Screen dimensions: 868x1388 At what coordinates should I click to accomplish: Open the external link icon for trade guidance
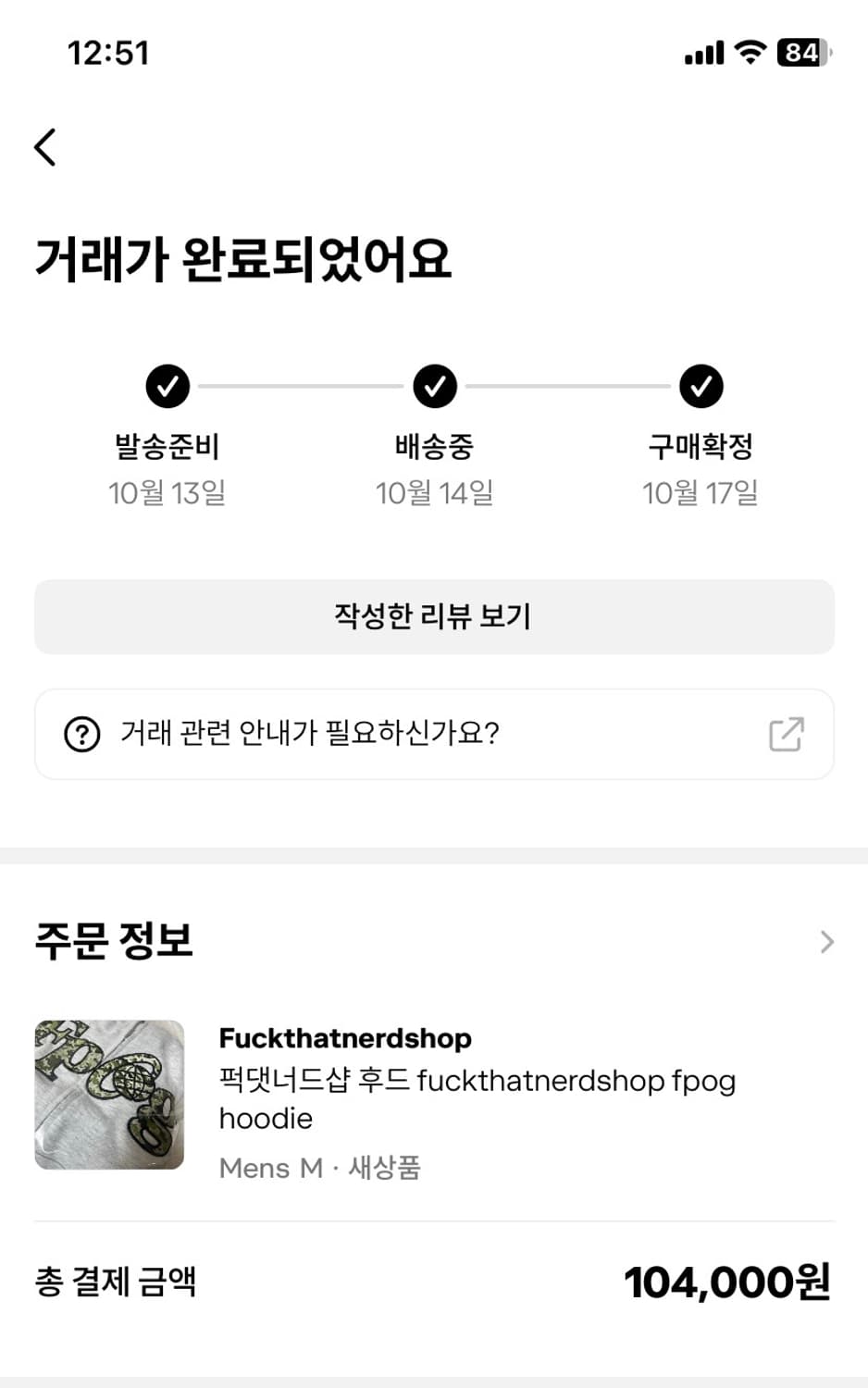[x=786, y=734]
